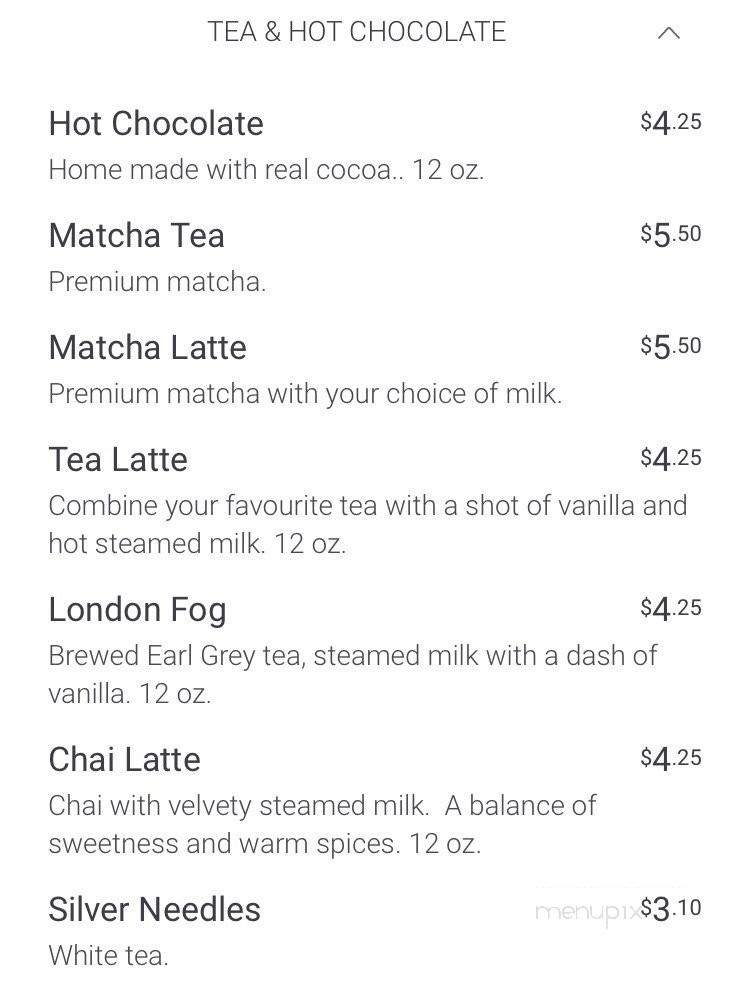Image resolution: width=750 pixels, height=981 pixels.
Task: Select the London Fog item
Action: click(137, 609)
